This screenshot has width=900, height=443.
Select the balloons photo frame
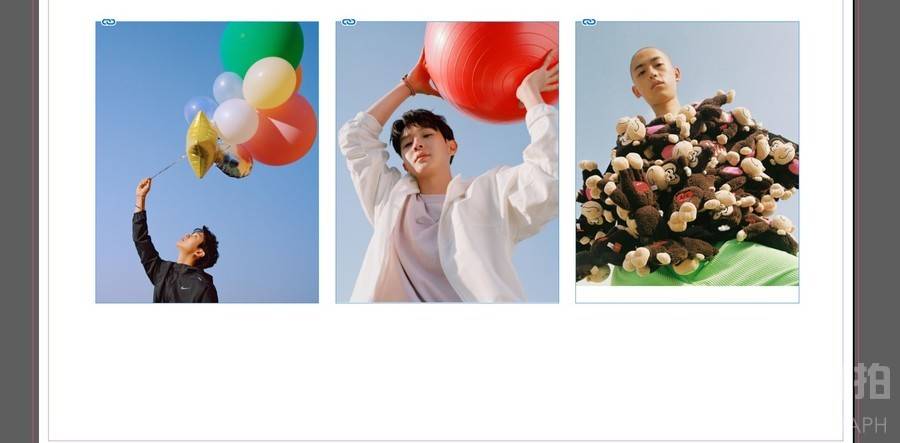coord(207,162)
